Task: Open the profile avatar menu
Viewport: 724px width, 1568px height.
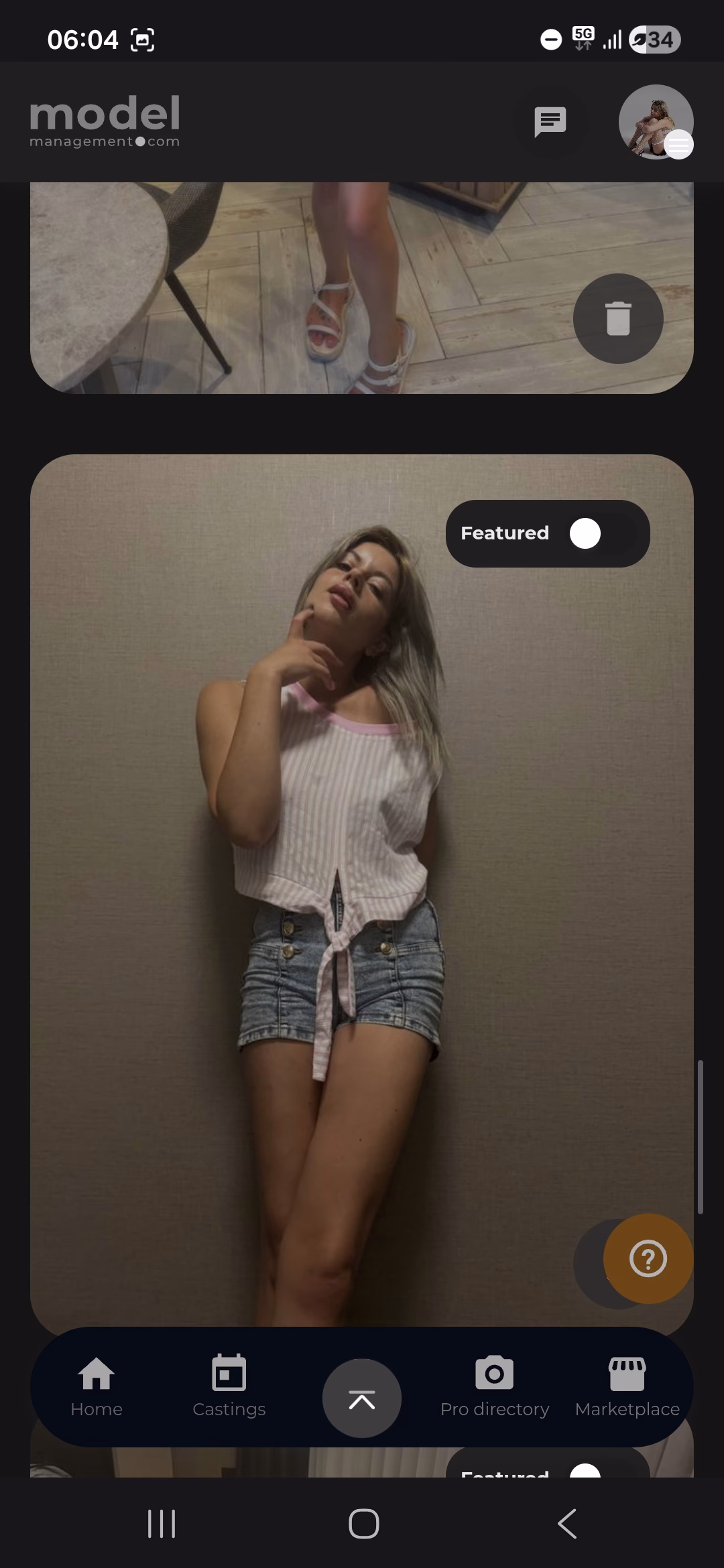Action: tap(656, 122)
